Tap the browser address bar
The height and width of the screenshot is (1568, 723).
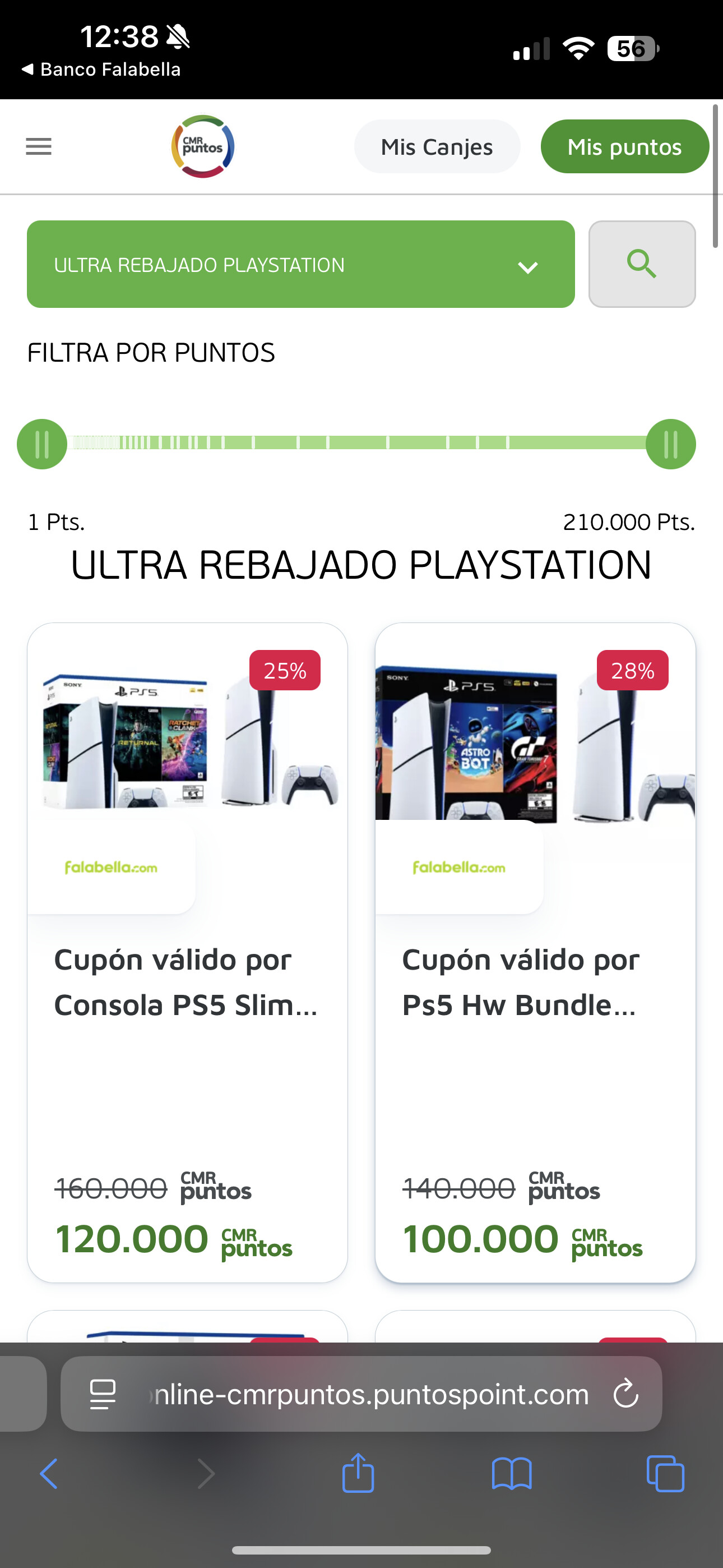[361, 1394]
